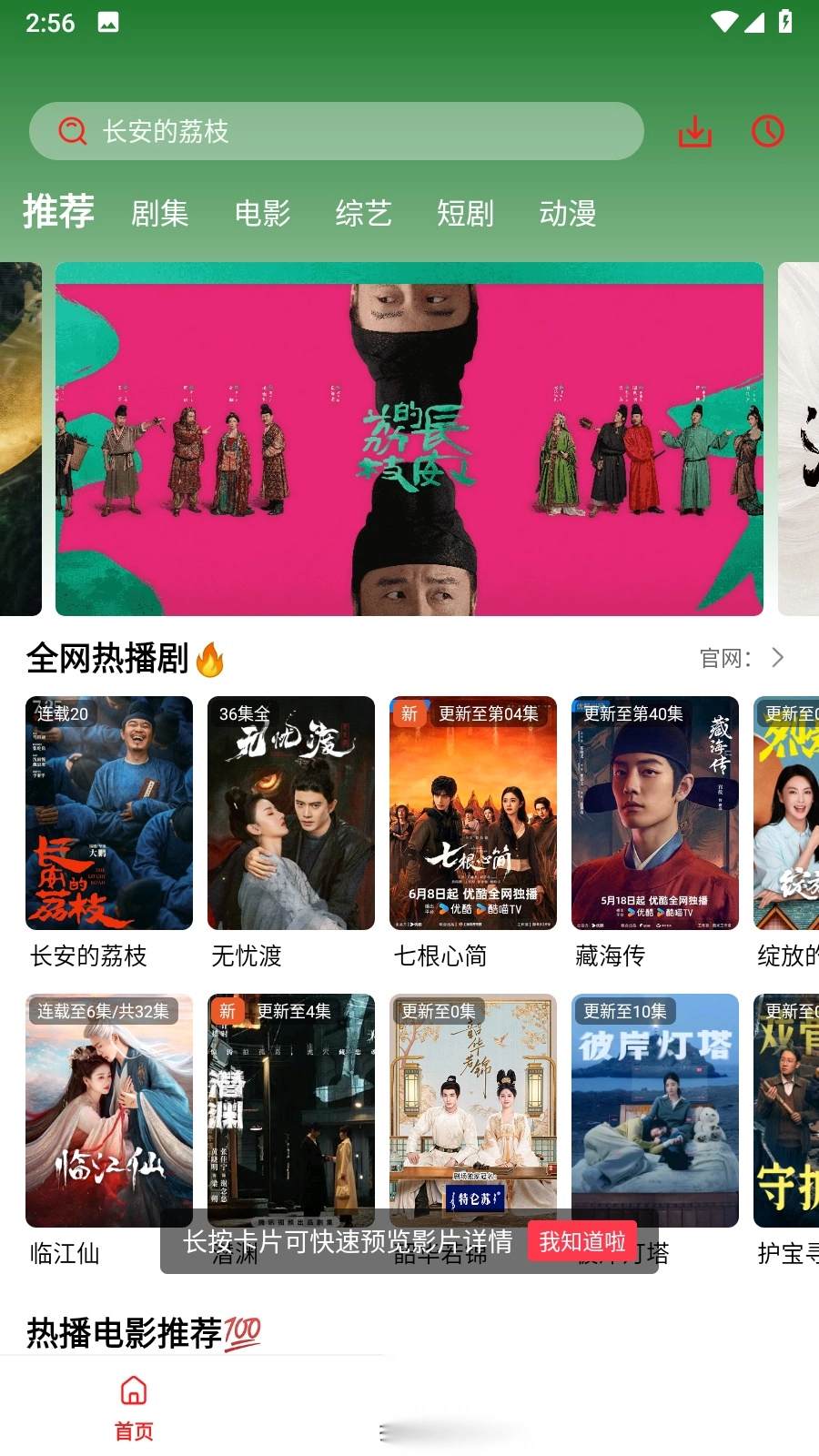Open downloads via the download icon

click(x=694, y=131)
